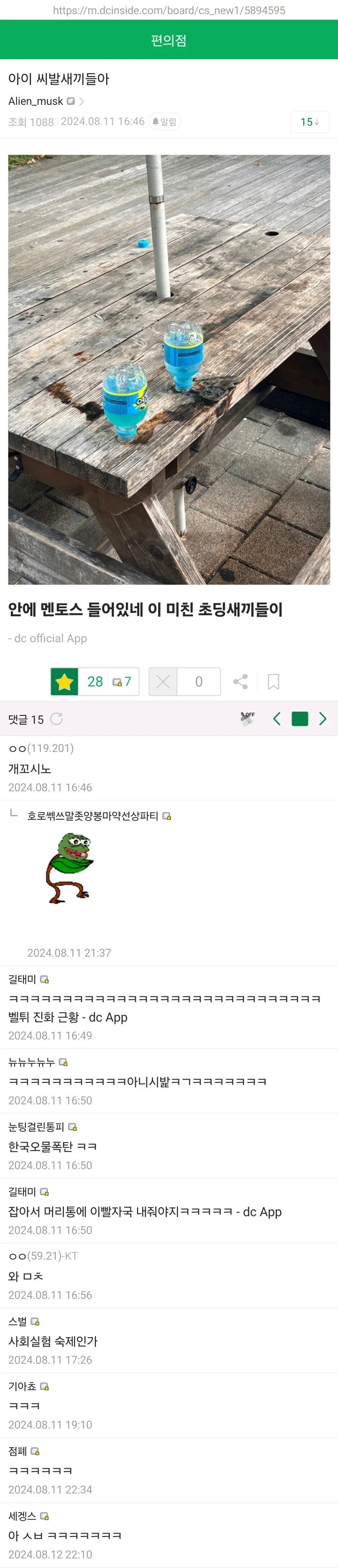The height and width of the screenshot is (1568, 338).
Task: Toggle the comment cleaner OFF icon
Action: coord(247,719)
